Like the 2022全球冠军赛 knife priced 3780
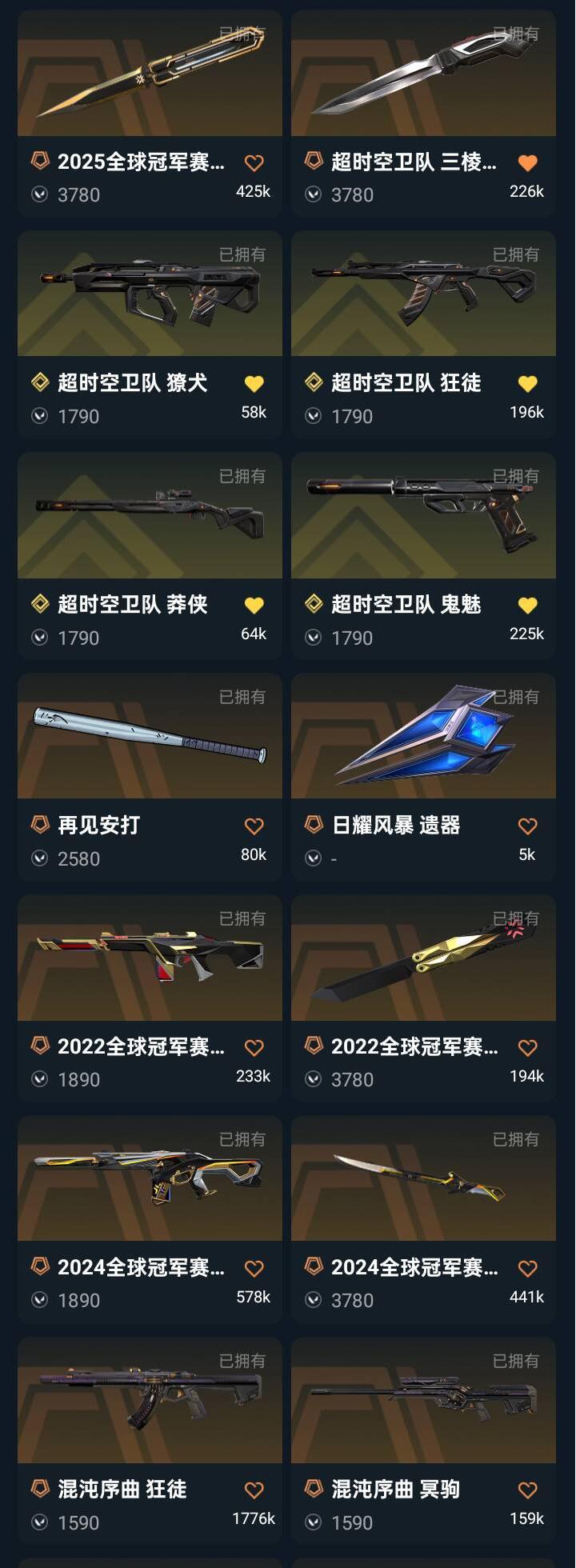576x1568 pixels. (x=527, y=1048)
